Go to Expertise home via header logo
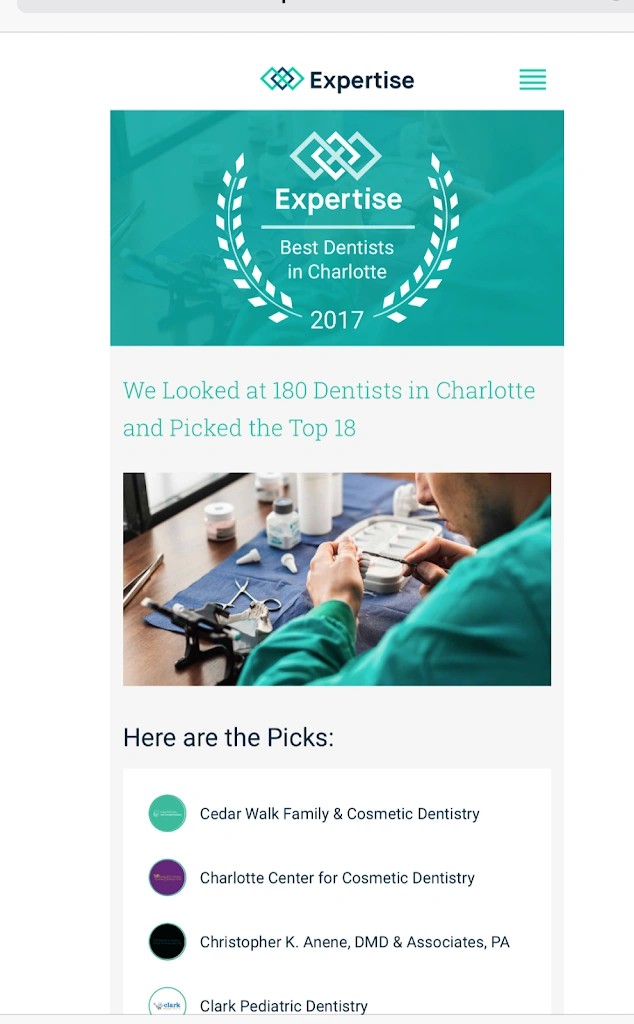Image resolution: width=634 pixels, height=1024 pixels. pos(337,80)
